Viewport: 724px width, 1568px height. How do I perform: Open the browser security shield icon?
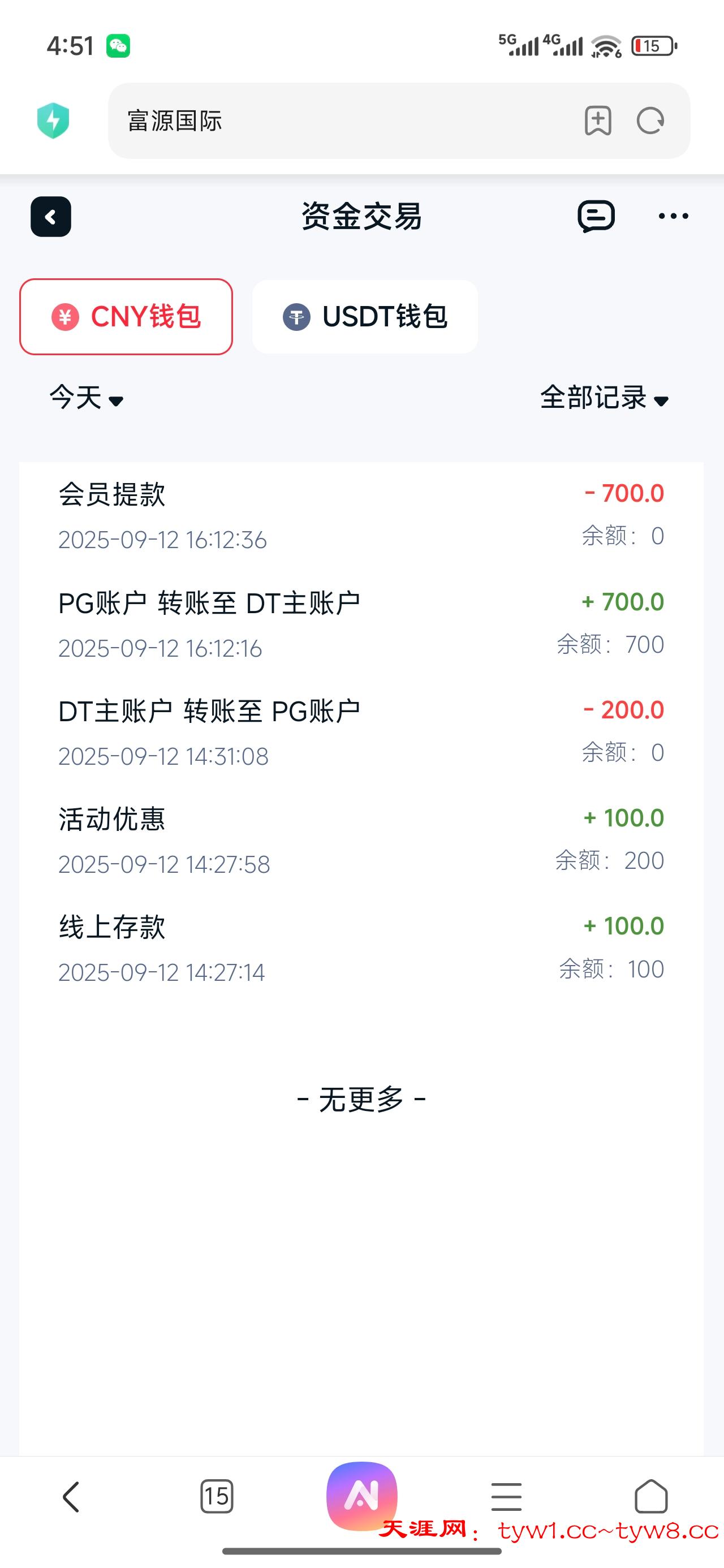[x=53, y=120]
